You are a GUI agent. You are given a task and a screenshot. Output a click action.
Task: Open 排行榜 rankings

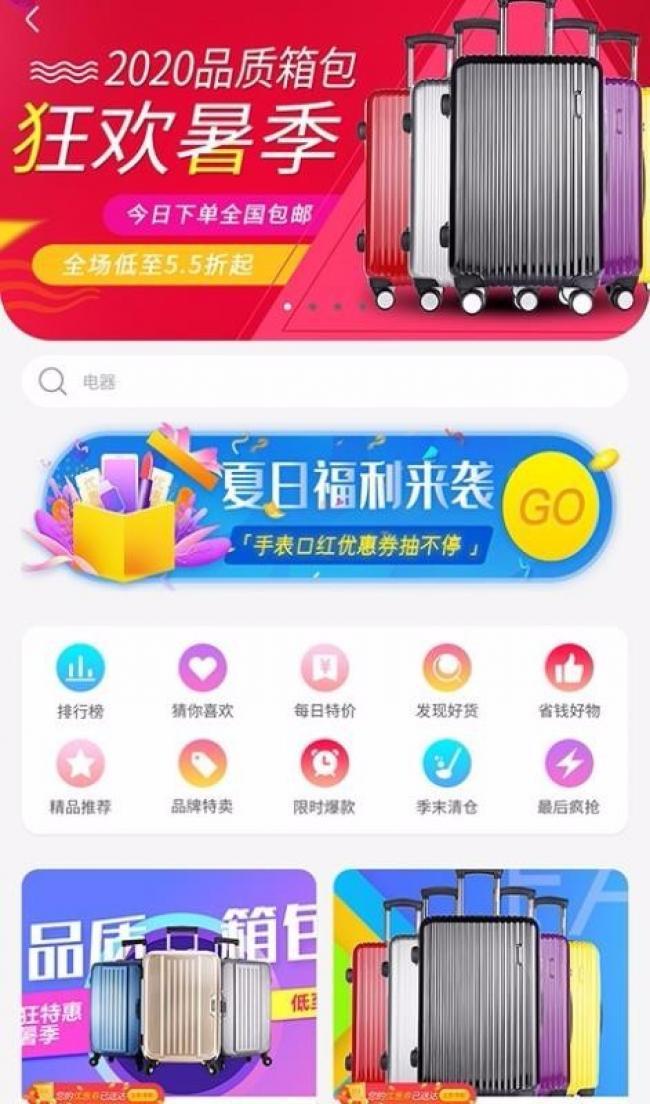coord(80,682)
